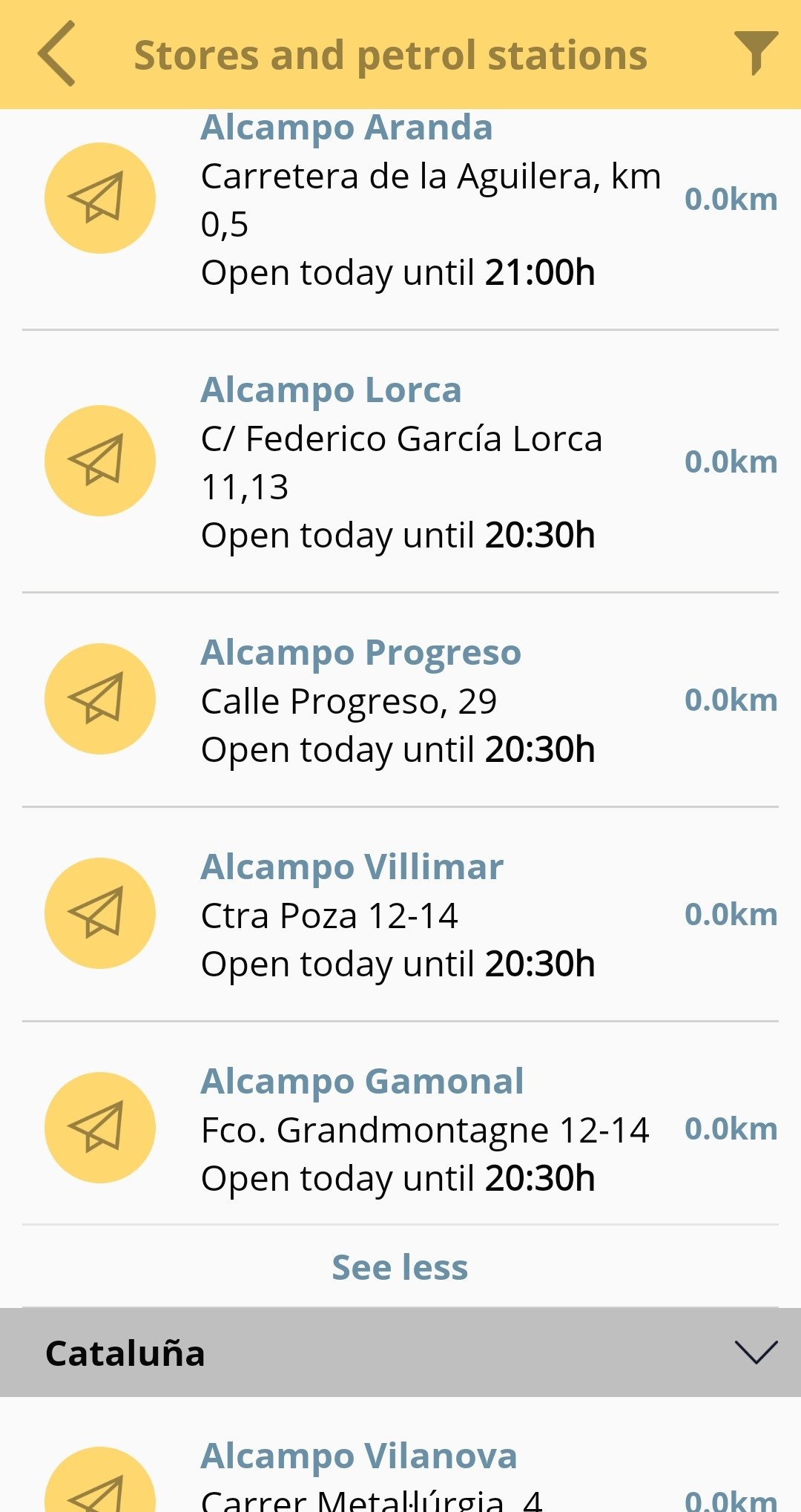The height and width of the screenshot is (1512, 801).
Task: Tap See less to shorten list
Action: coord(400,1267)
